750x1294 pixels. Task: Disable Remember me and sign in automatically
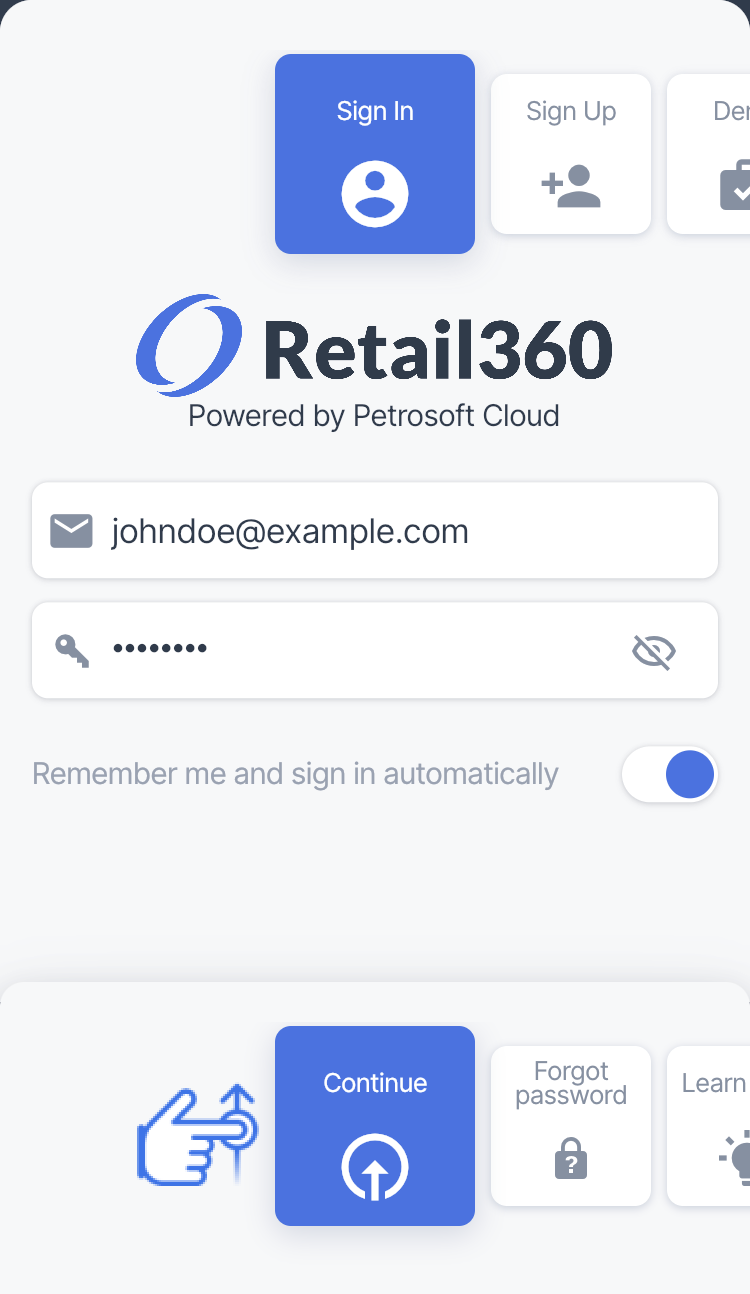pos(669,774)
